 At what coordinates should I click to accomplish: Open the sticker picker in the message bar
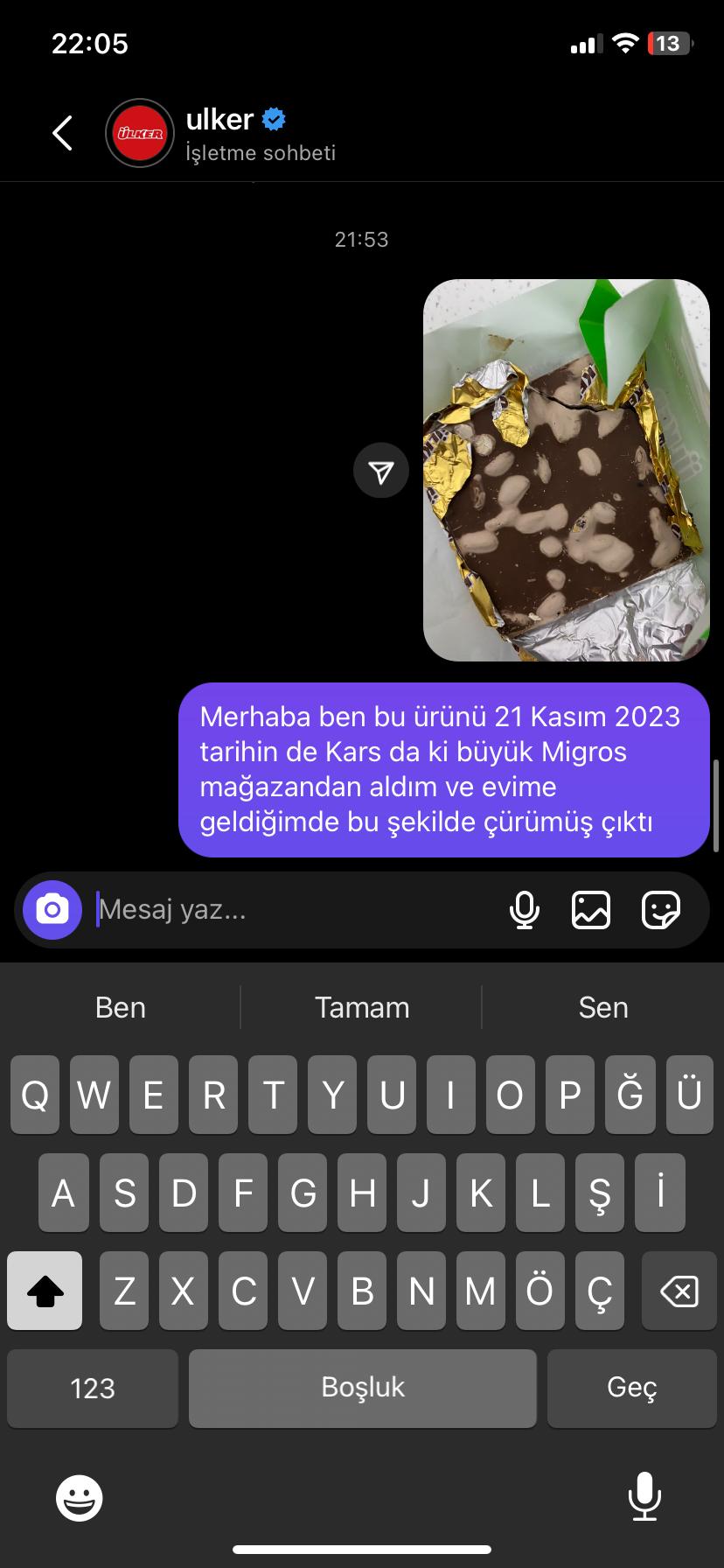coord(662,910)
